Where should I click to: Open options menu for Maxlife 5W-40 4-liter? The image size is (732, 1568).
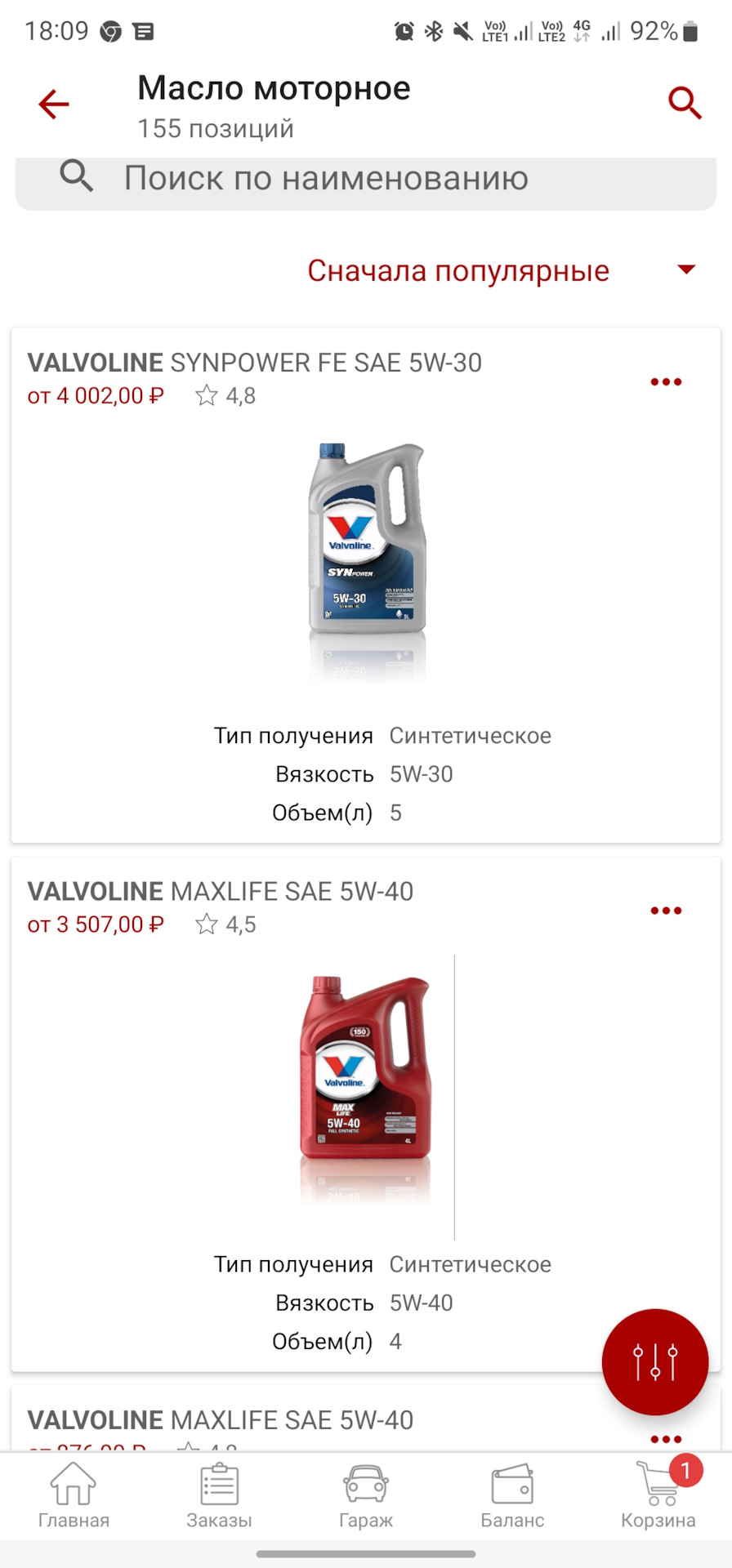click(666, 910)
